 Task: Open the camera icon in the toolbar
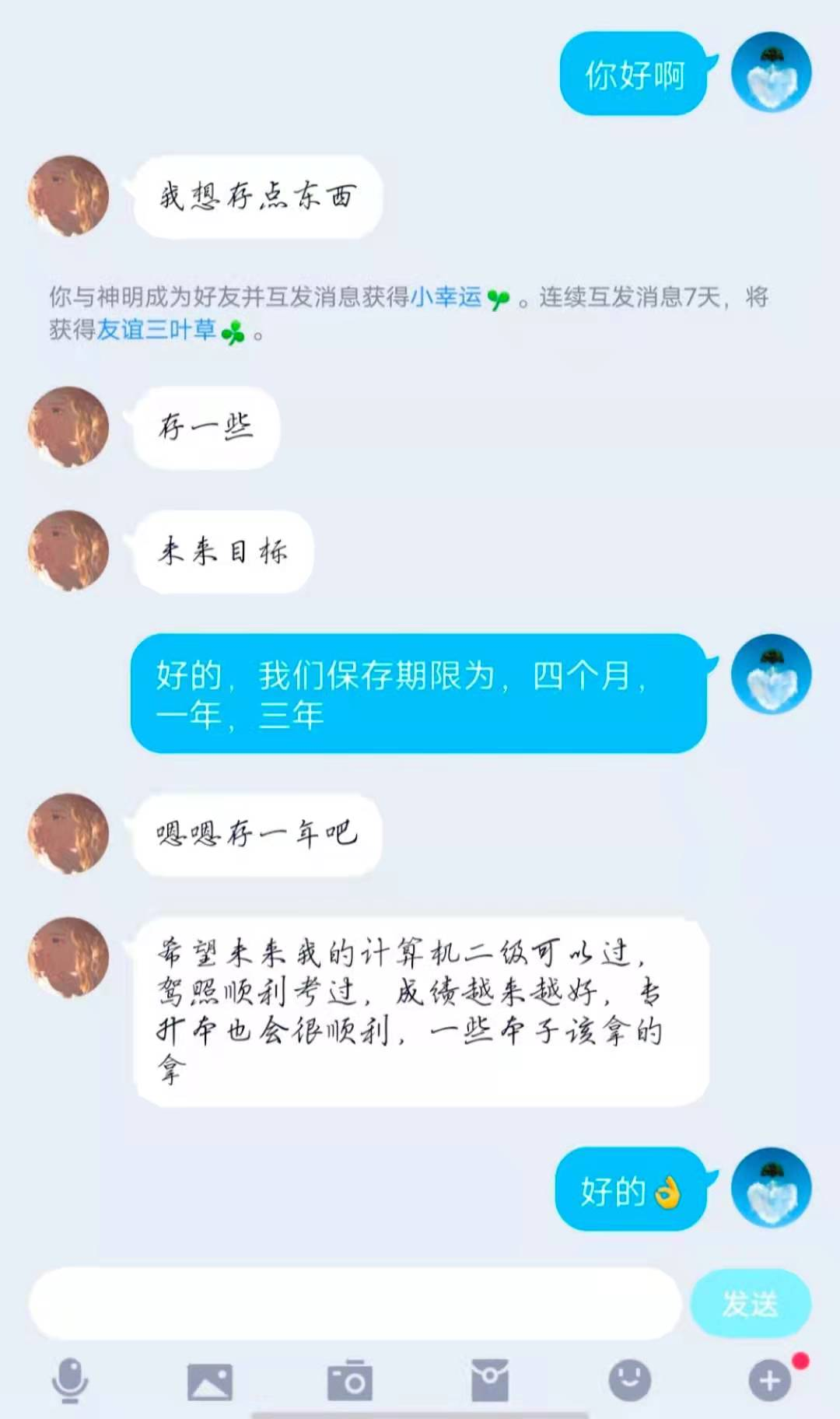[350, 1382]
